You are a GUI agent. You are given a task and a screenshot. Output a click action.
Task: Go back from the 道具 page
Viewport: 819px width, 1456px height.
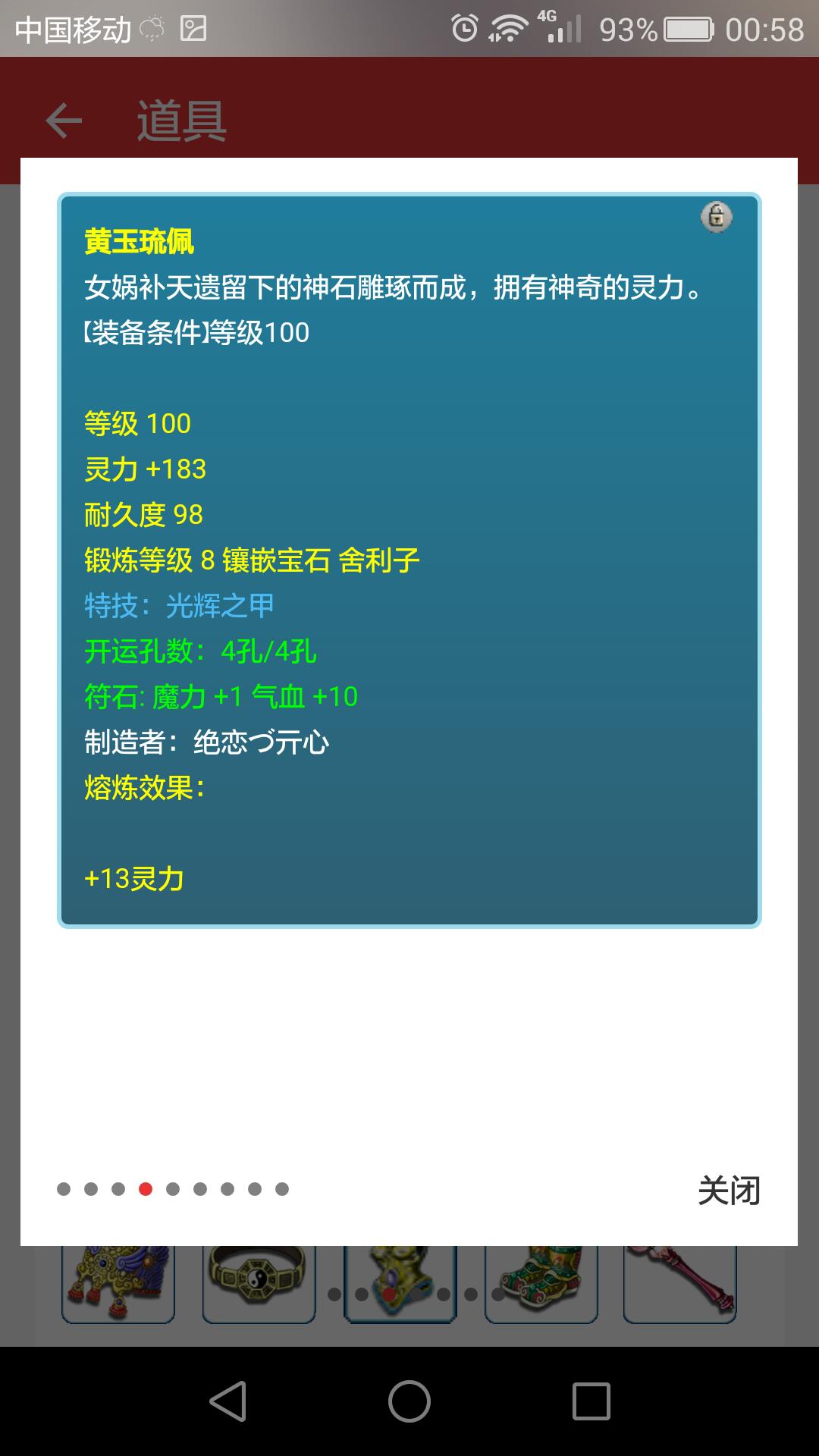64,121
